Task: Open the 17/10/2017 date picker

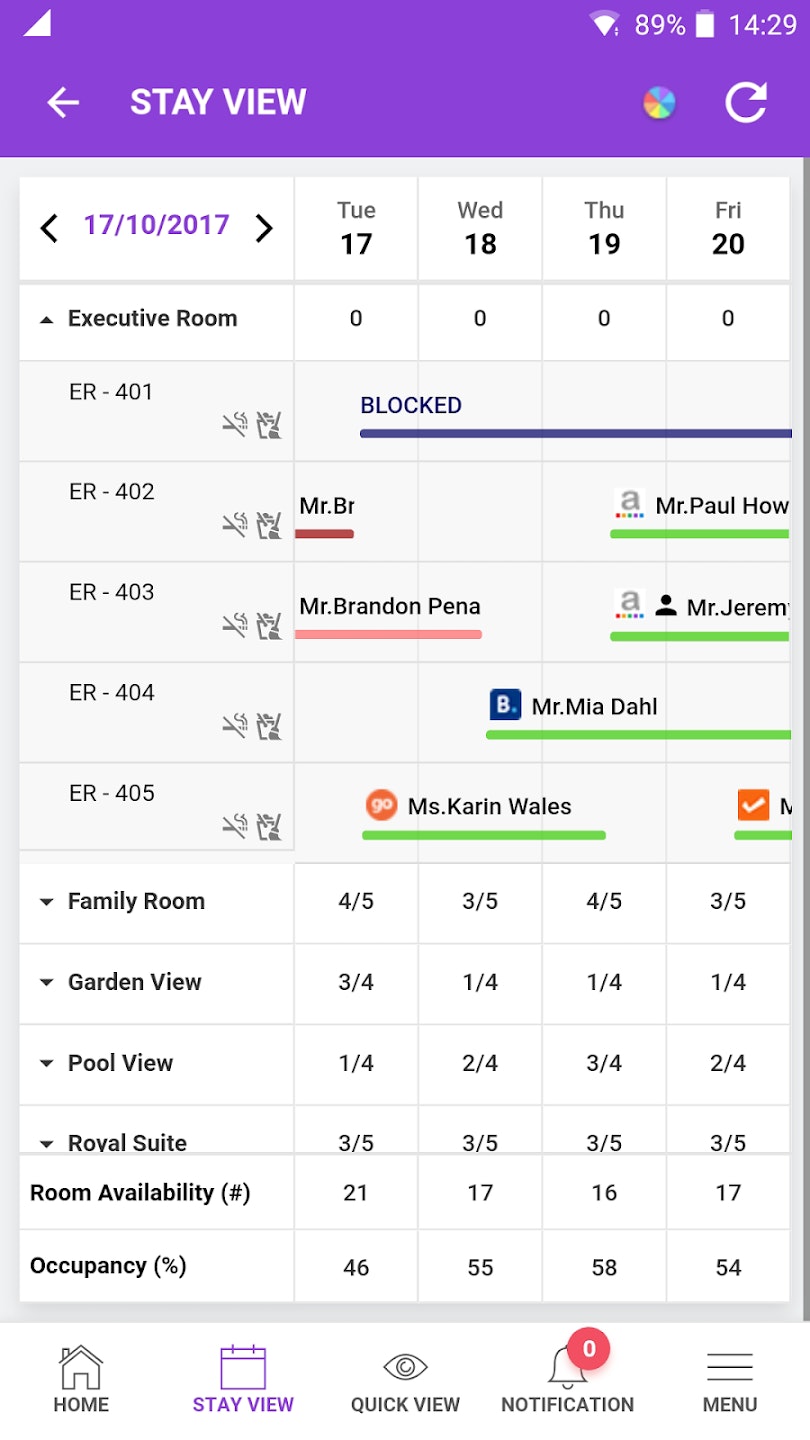Action: point(156,225)
